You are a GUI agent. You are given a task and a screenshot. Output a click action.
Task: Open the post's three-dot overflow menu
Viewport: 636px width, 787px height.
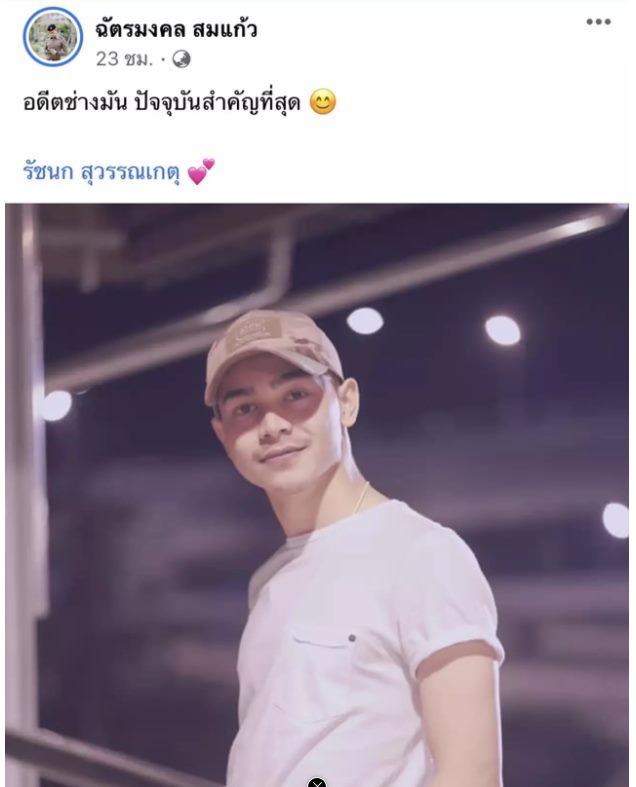point(598,22)
